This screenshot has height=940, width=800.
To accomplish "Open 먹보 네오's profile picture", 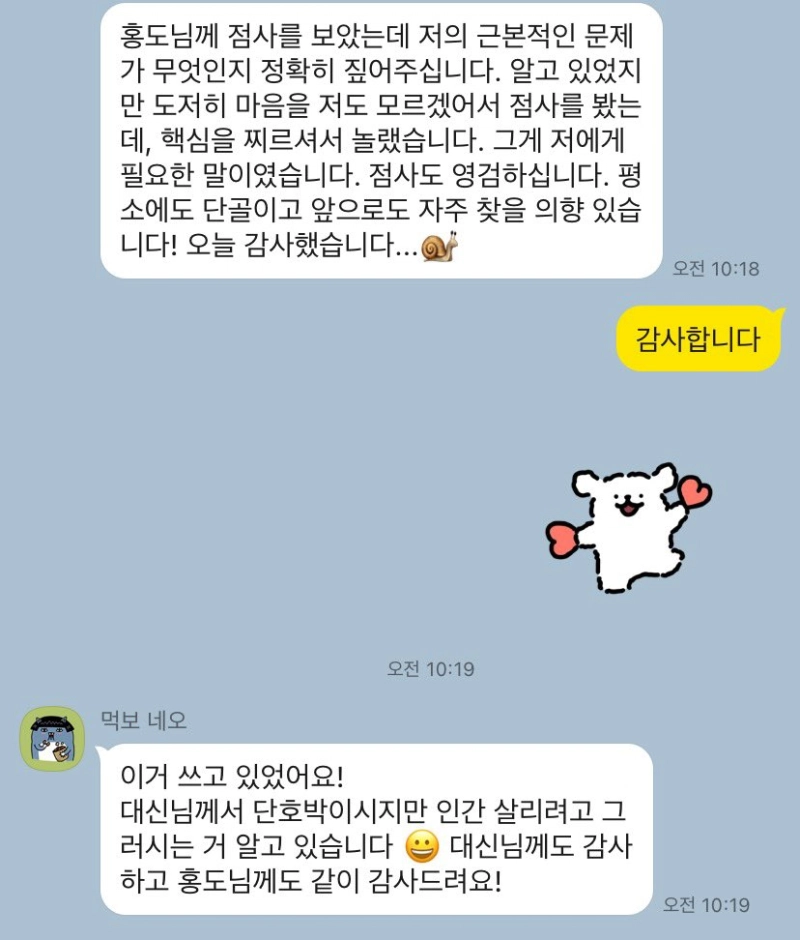I will pos(52,738).
